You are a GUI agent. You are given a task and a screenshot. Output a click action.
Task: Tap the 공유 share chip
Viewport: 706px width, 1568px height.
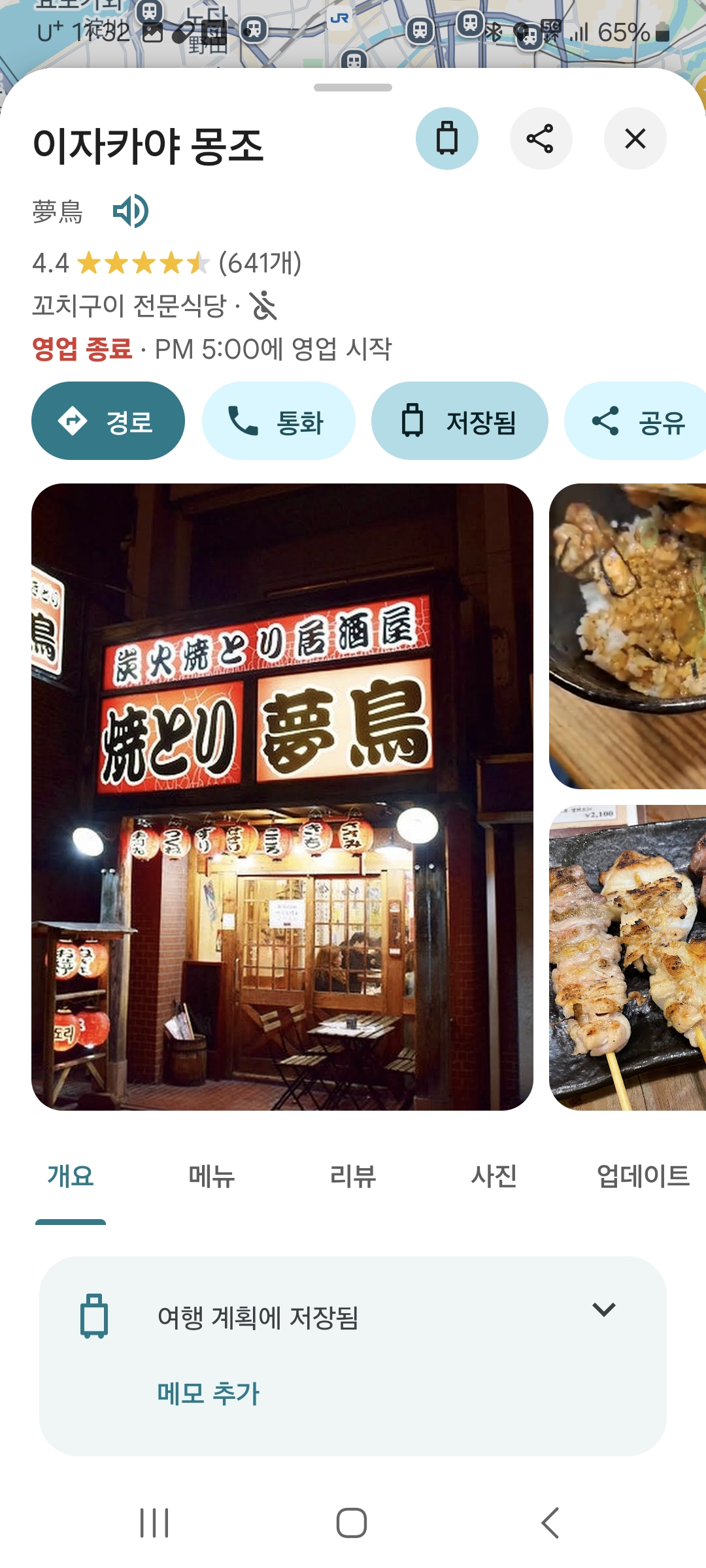637,421
